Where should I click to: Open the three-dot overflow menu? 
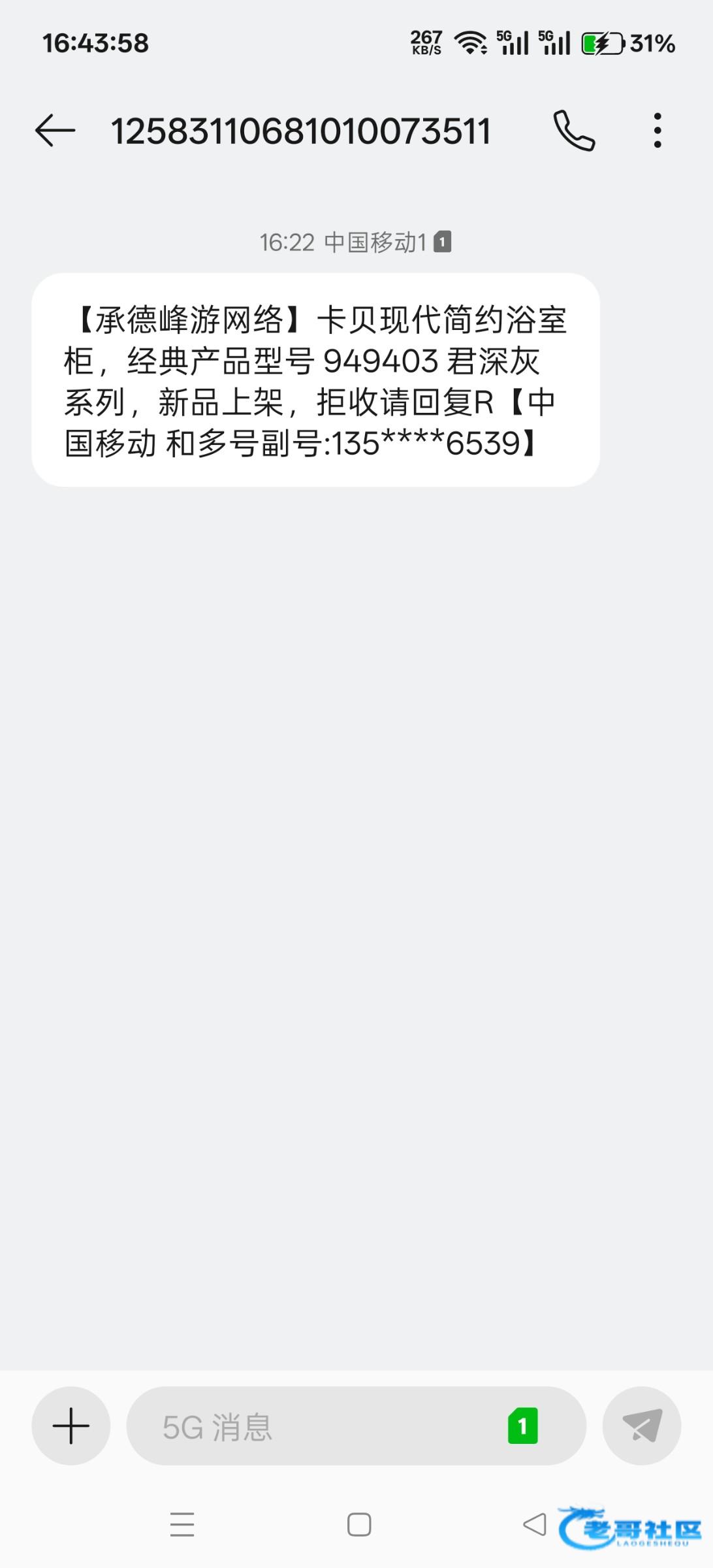658,131
